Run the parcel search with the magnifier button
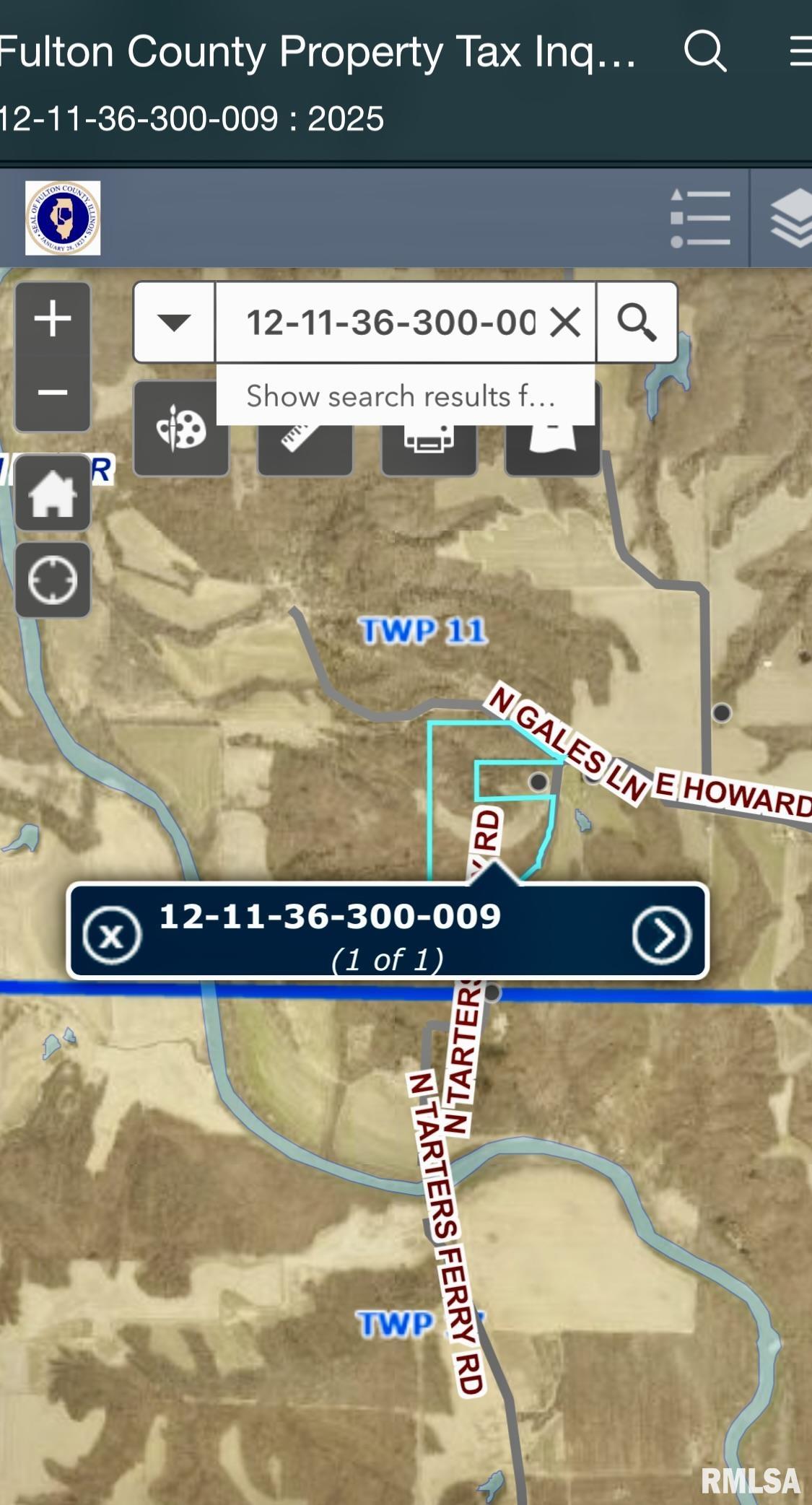The height and width of the screenshot is (1505, 812). 637,322
